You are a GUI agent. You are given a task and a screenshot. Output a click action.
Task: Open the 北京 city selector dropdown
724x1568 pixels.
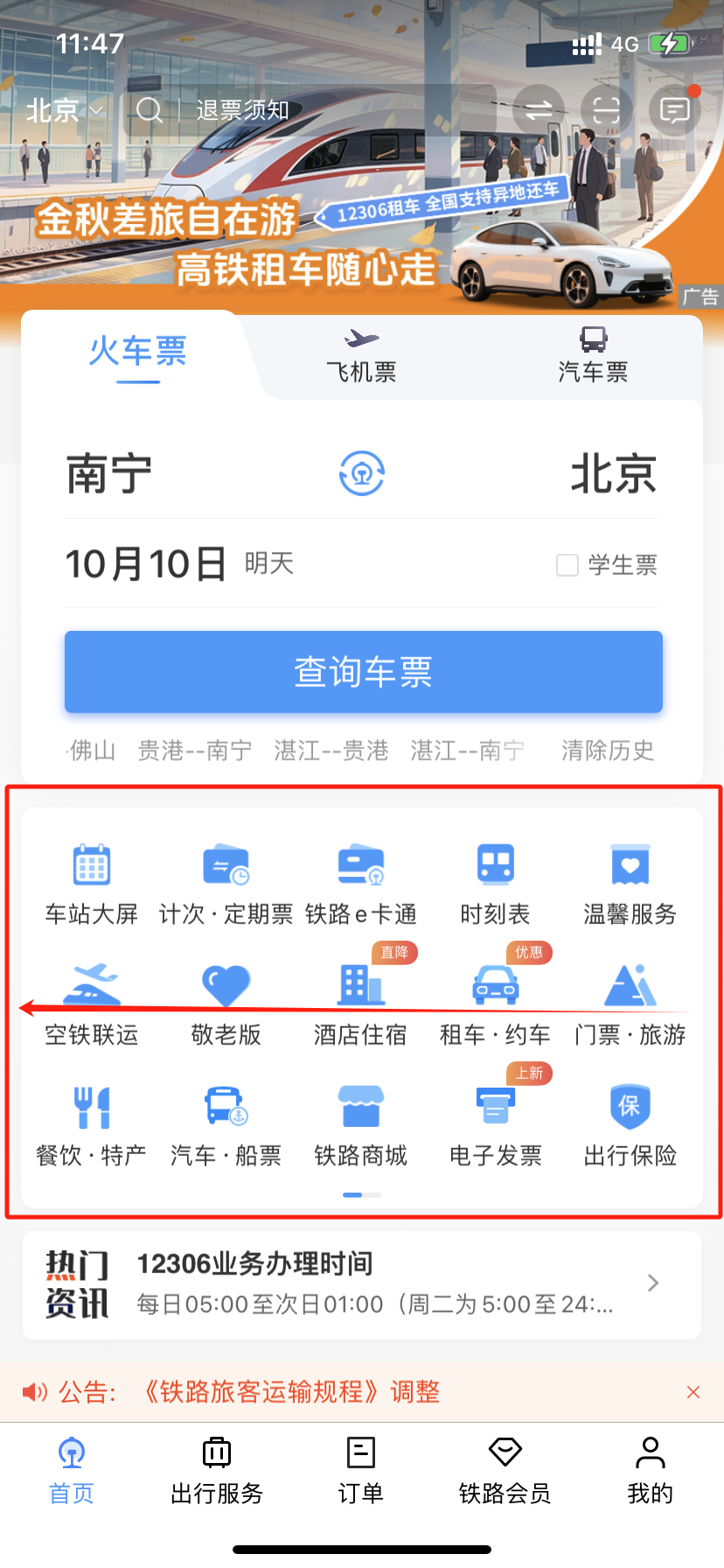[64, 110]
